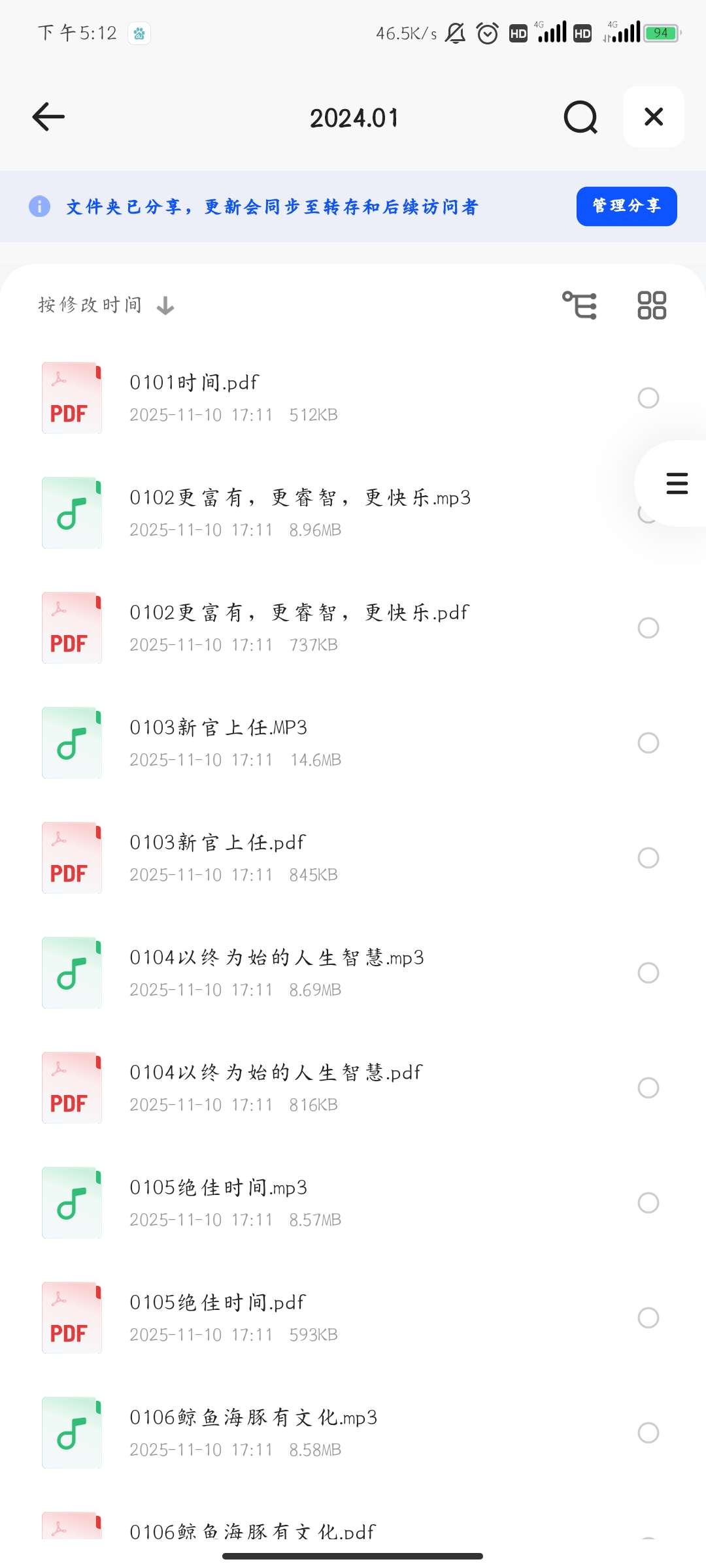706x1568 pixels.
Task: Tap the battery indicator showing 94
Action: 661,33
